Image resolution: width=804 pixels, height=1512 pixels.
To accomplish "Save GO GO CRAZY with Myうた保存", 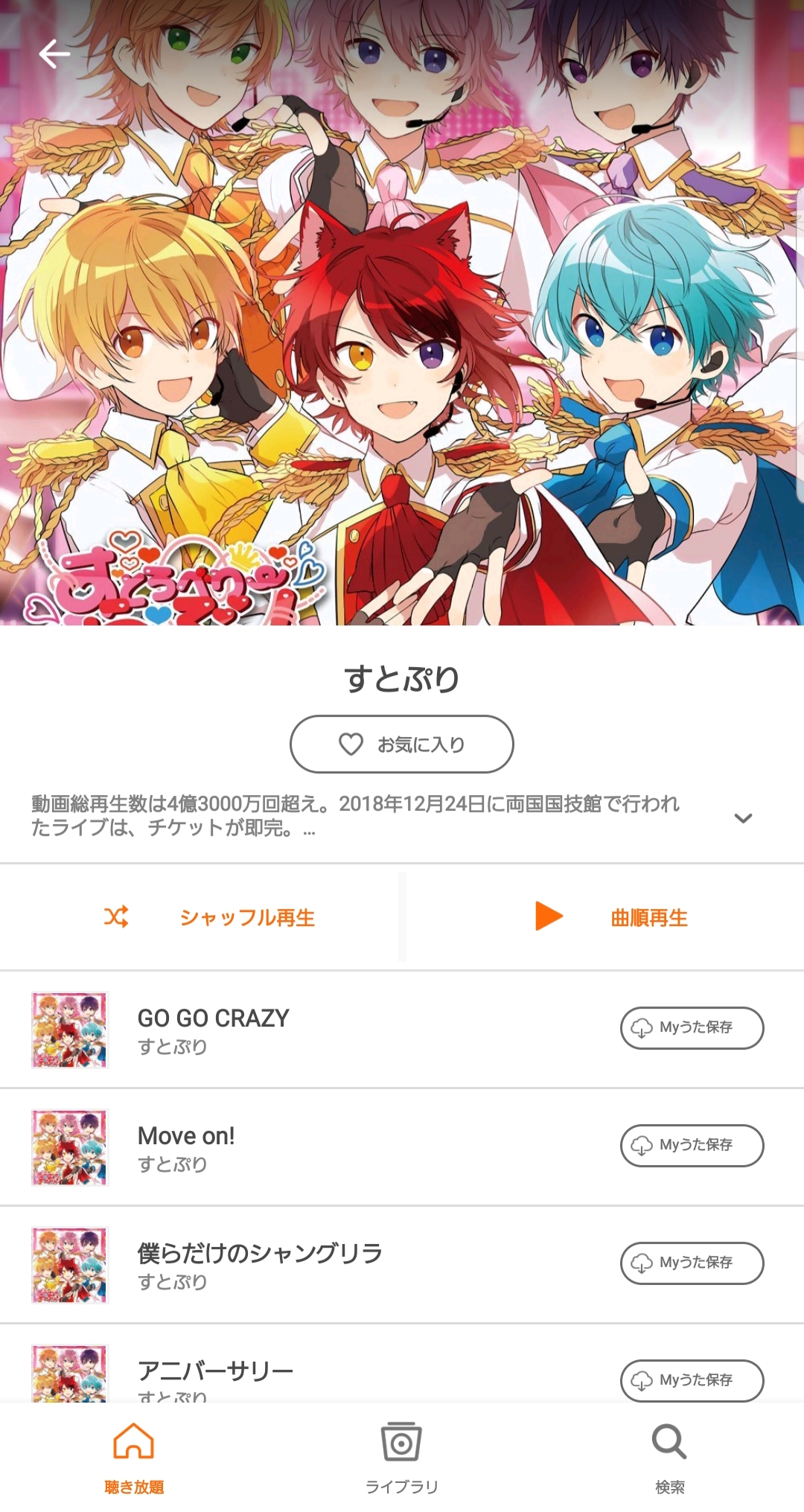I will click(x=692, y=1028).
